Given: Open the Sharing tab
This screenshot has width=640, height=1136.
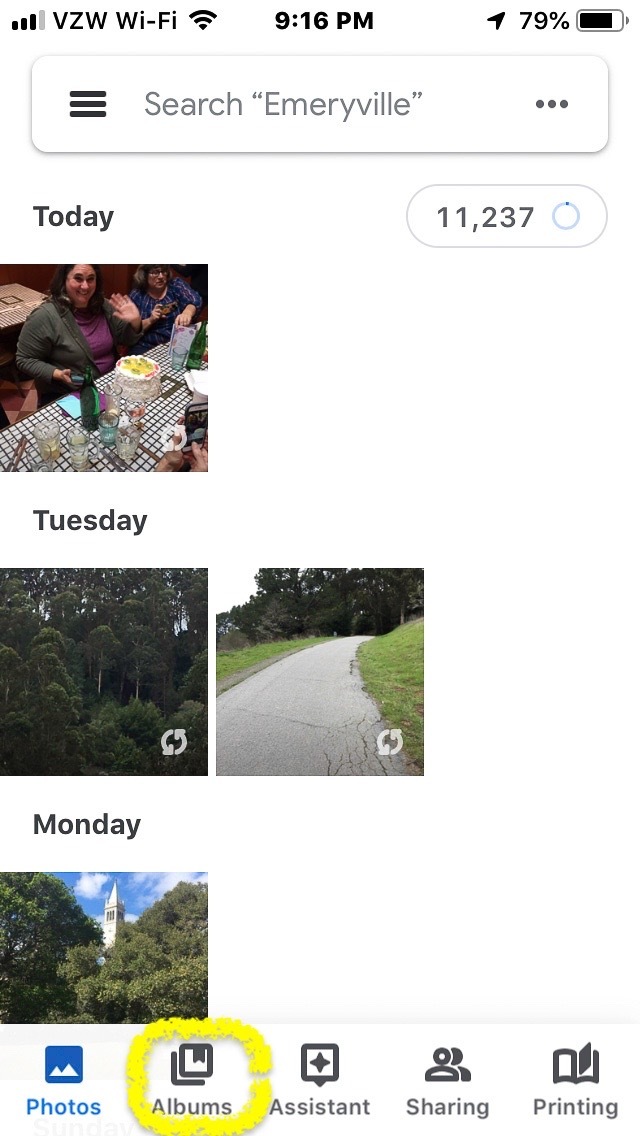Looking at the screenshot, I should 447,1080.
